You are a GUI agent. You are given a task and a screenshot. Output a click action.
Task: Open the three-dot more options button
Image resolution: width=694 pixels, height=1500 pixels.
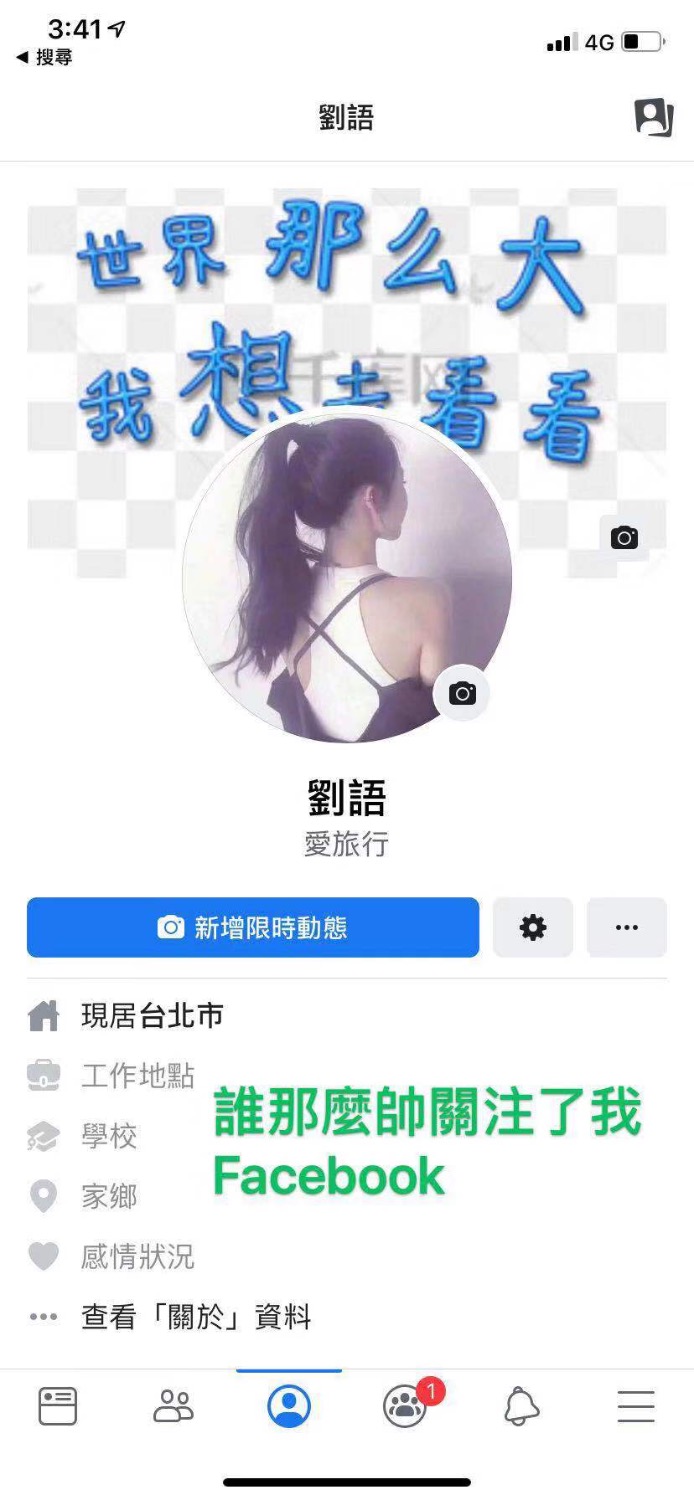(626, 927)
